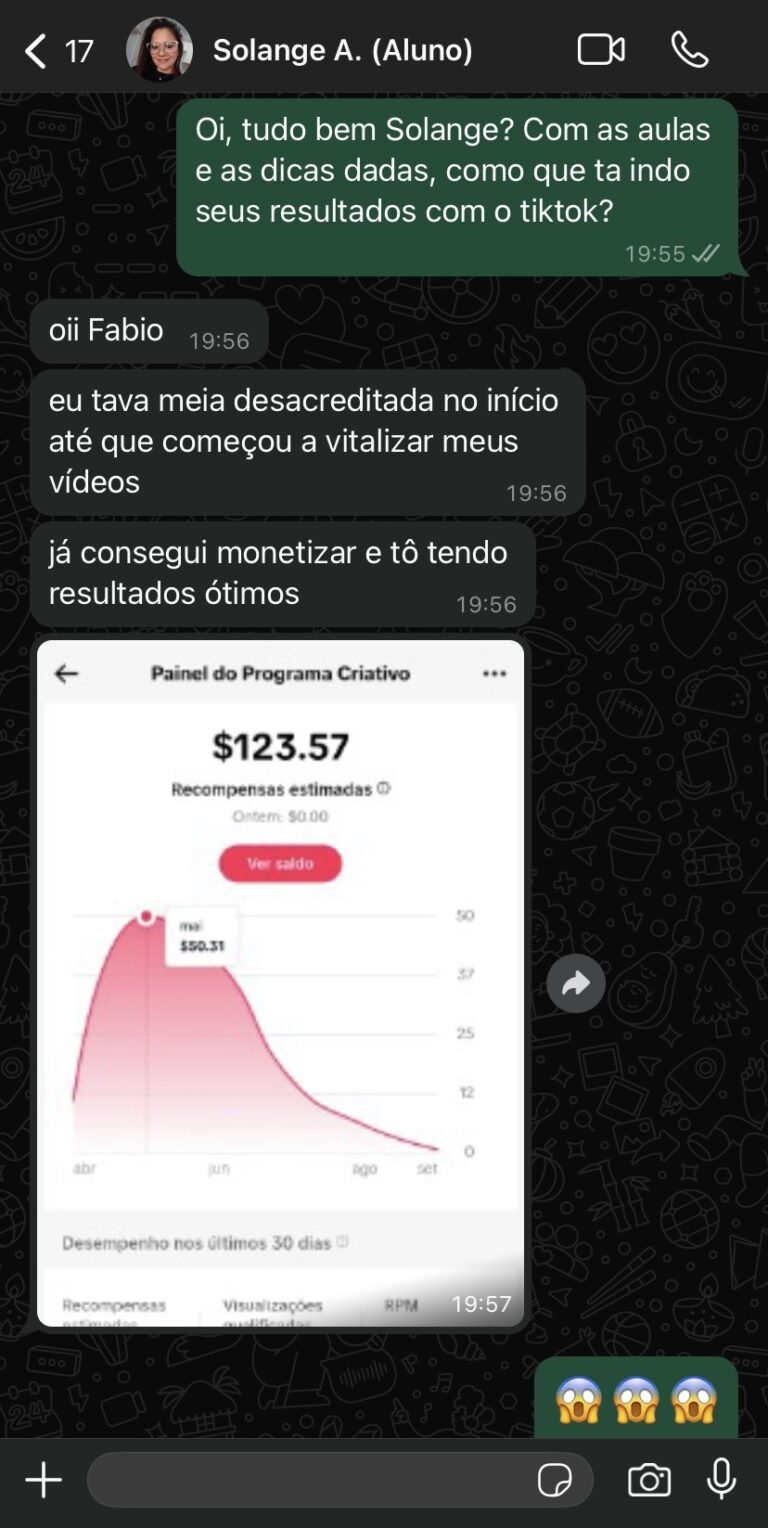Open the attachment plus menu
Screen dimensions: 768x1528
tap(44, 1480)
